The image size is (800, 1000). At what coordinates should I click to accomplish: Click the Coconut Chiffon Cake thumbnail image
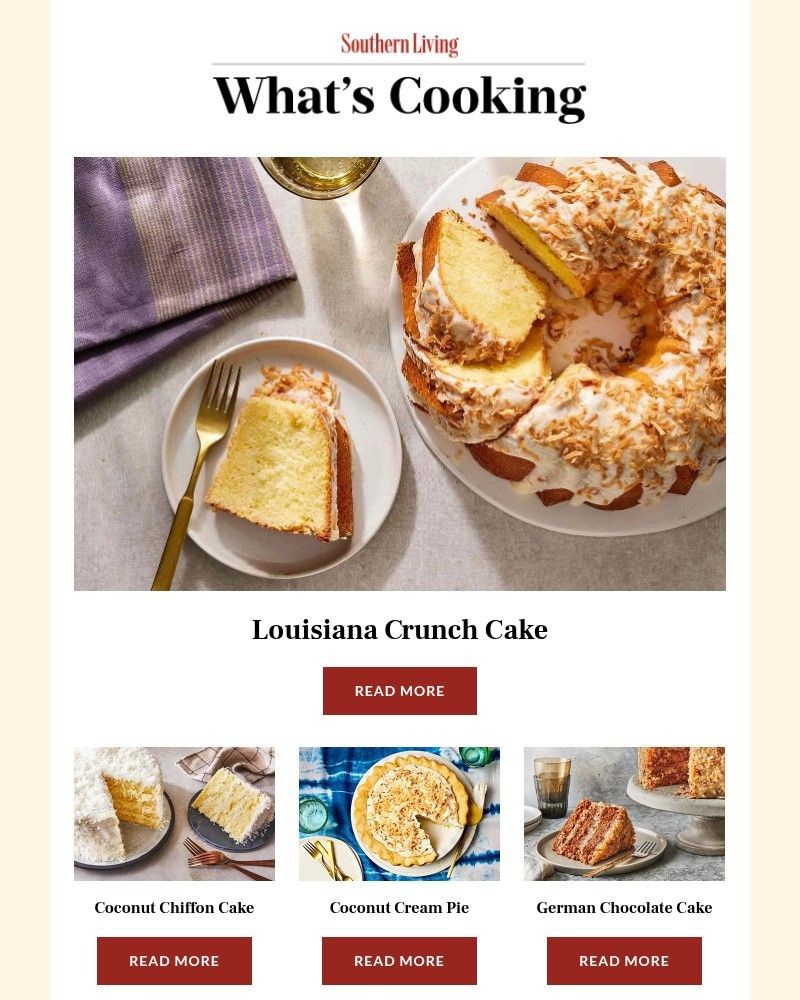(174, 815)
